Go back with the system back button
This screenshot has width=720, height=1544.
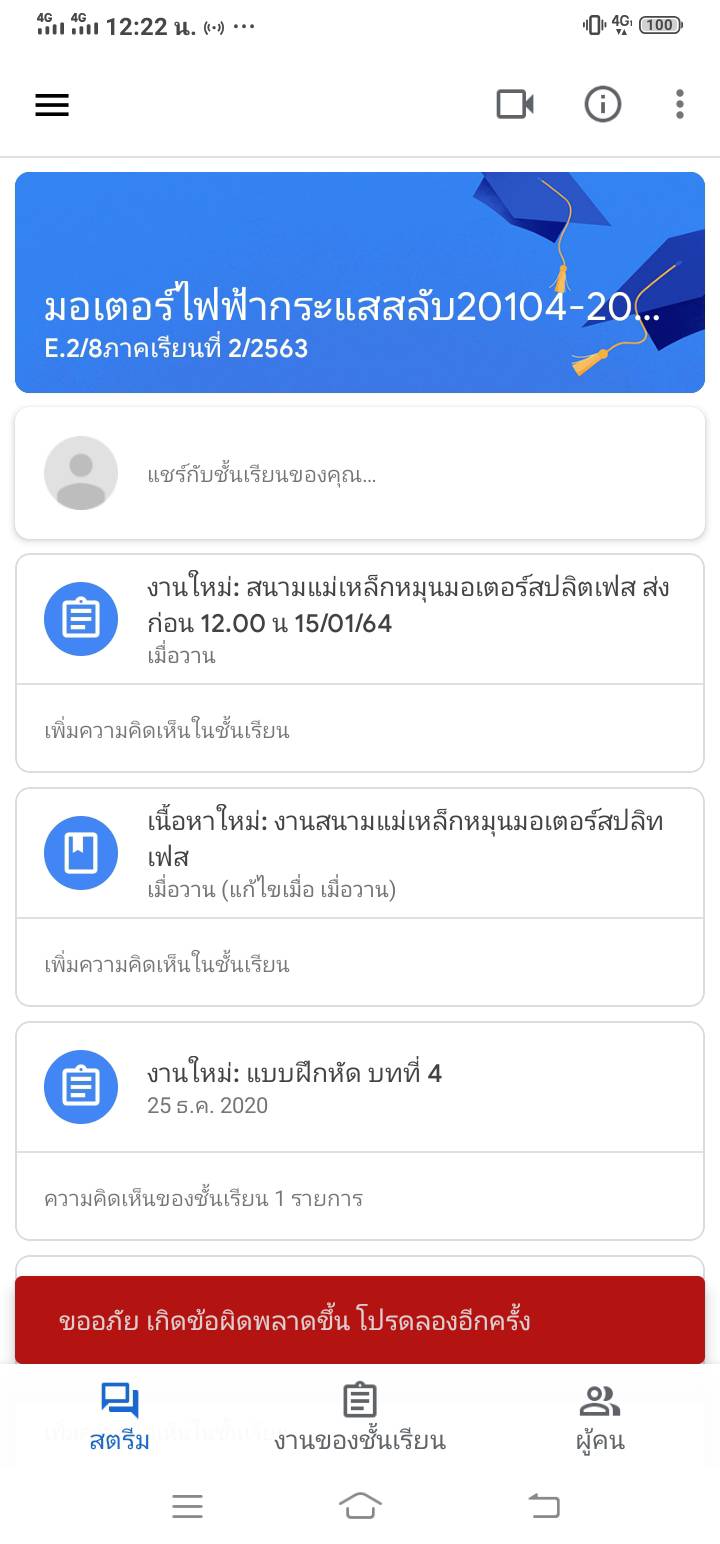[544, 1505]
